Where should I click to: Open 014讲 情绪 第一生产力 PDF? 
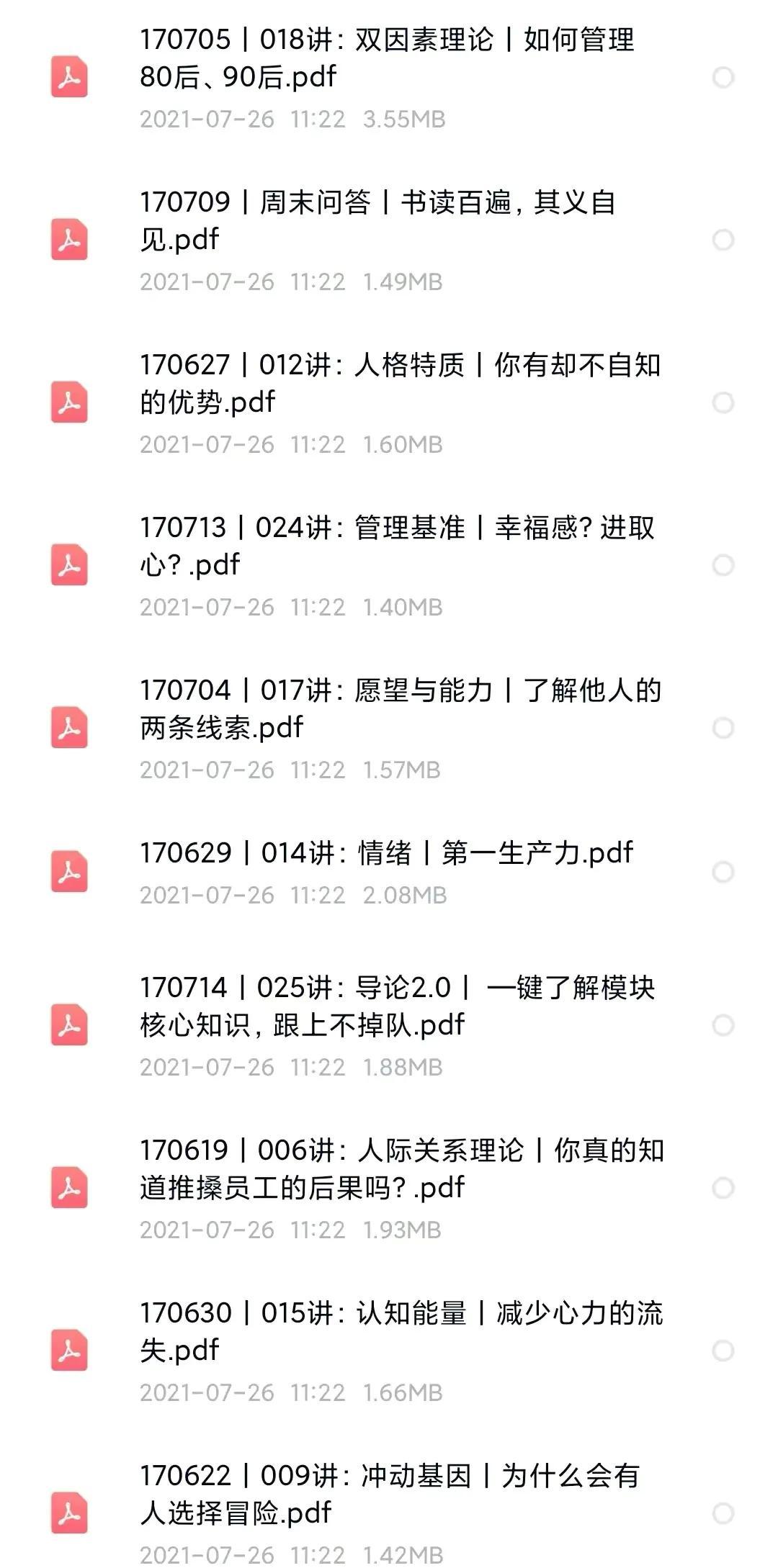[x=386, y=854]
